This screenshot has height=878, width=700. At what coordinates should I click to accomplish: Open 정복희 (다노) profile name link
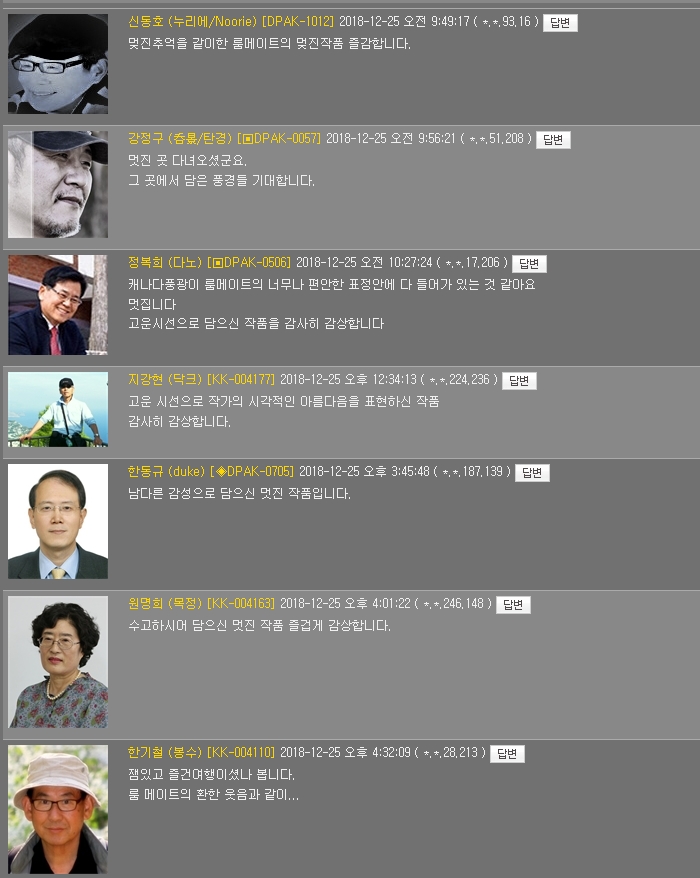point(165,263)
